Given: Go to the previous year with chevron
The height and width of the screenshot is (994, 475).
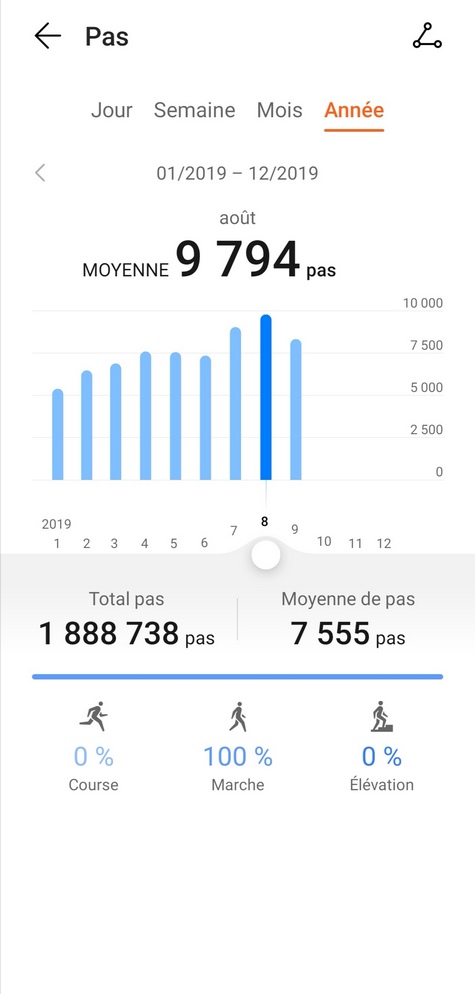Looking at the screenshot, I should click(x=40, y=172).
